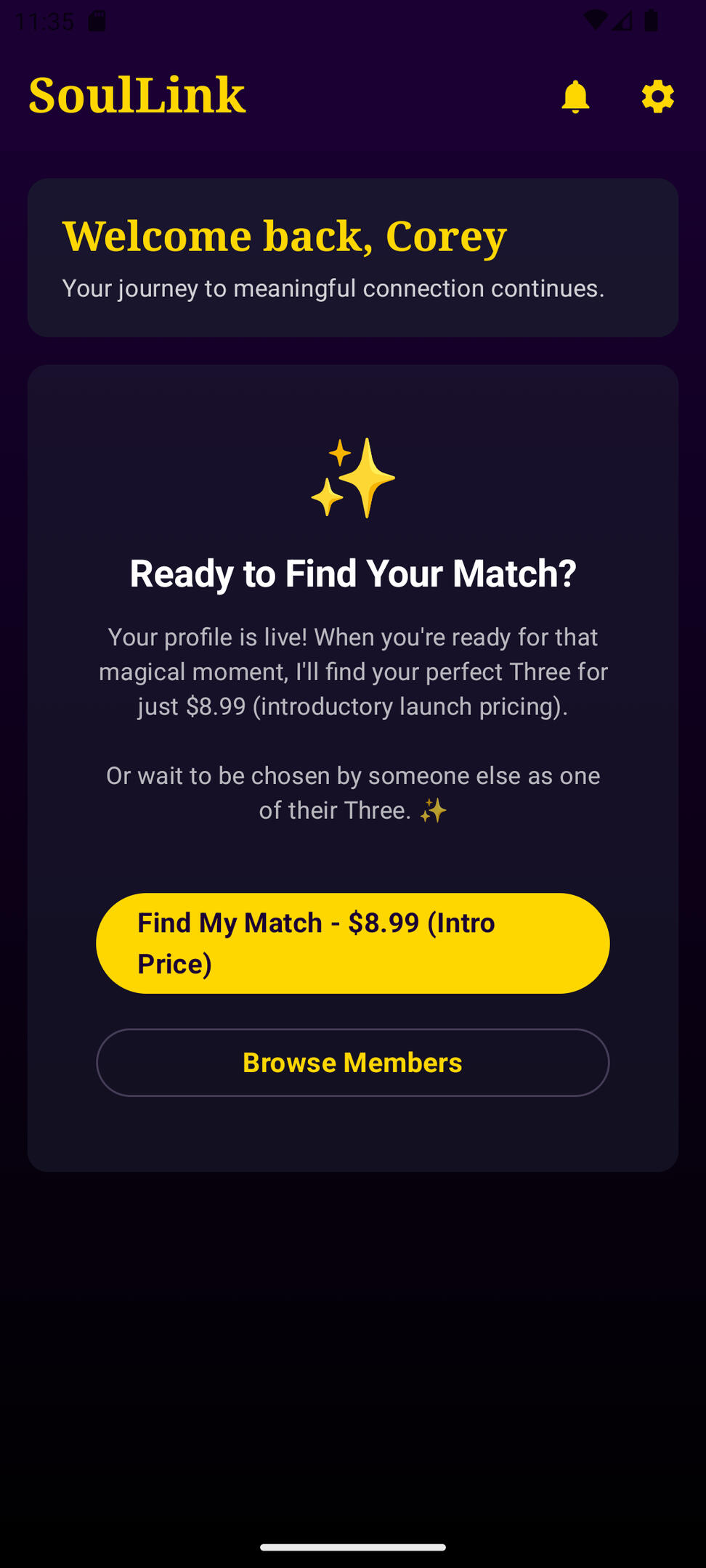706x1568 pixels.
Task: Tap the cellular signal icon in status bar
Action: point(622,20)
